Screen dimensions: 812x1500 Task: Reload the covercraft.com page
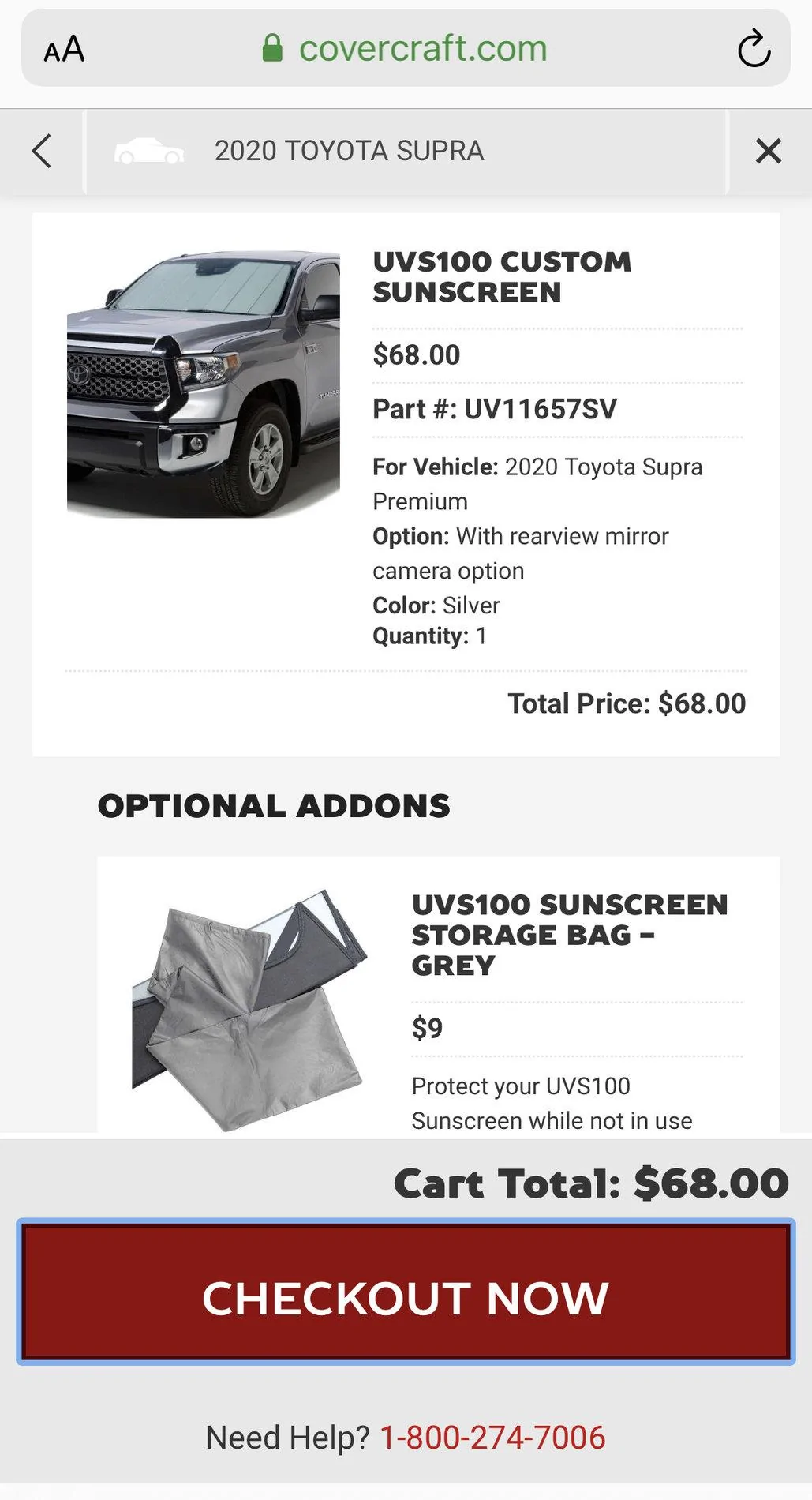(x=754, y=49)
